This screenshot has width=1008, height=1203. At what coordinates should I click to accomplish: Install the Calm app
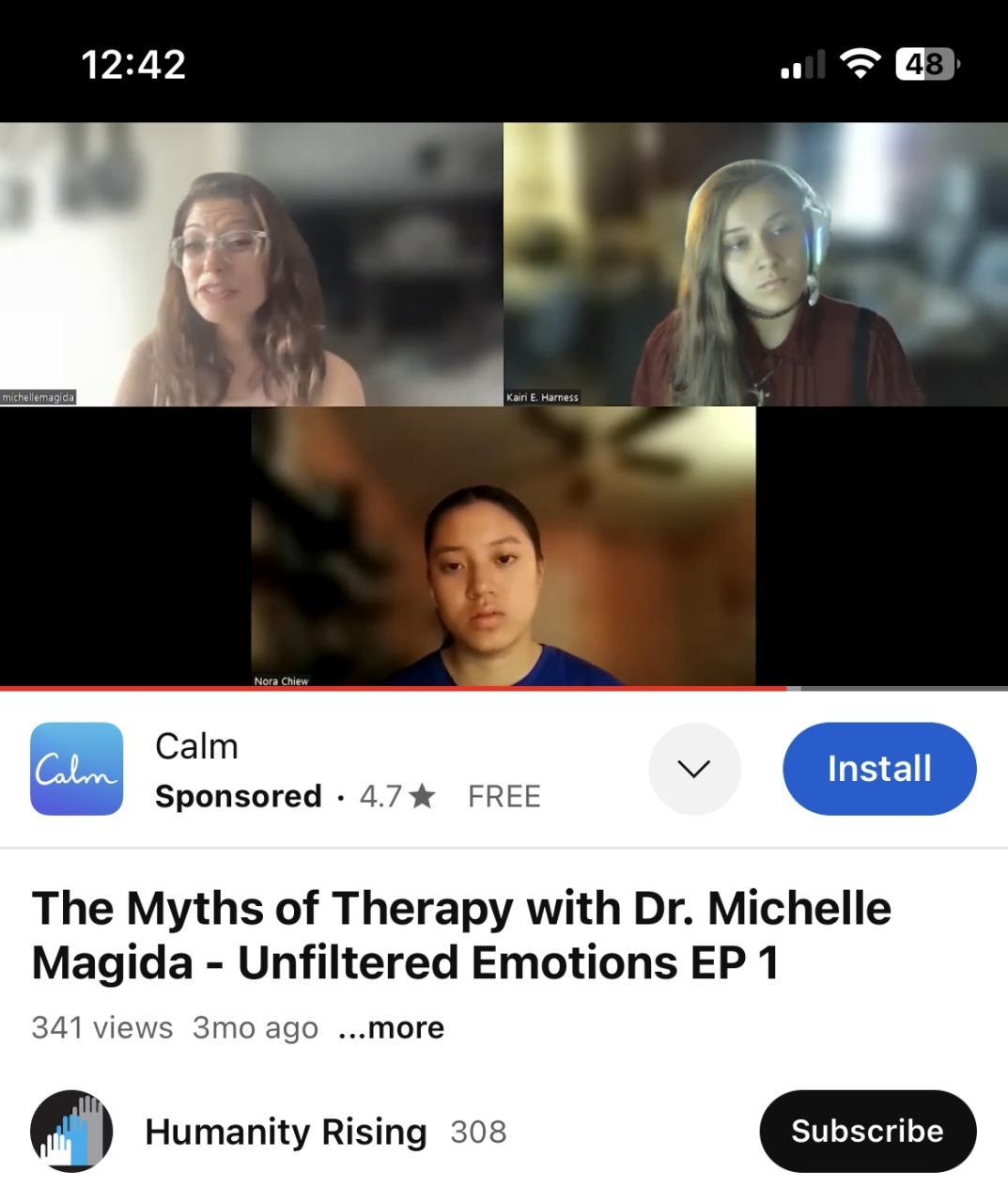coord(878,769)
